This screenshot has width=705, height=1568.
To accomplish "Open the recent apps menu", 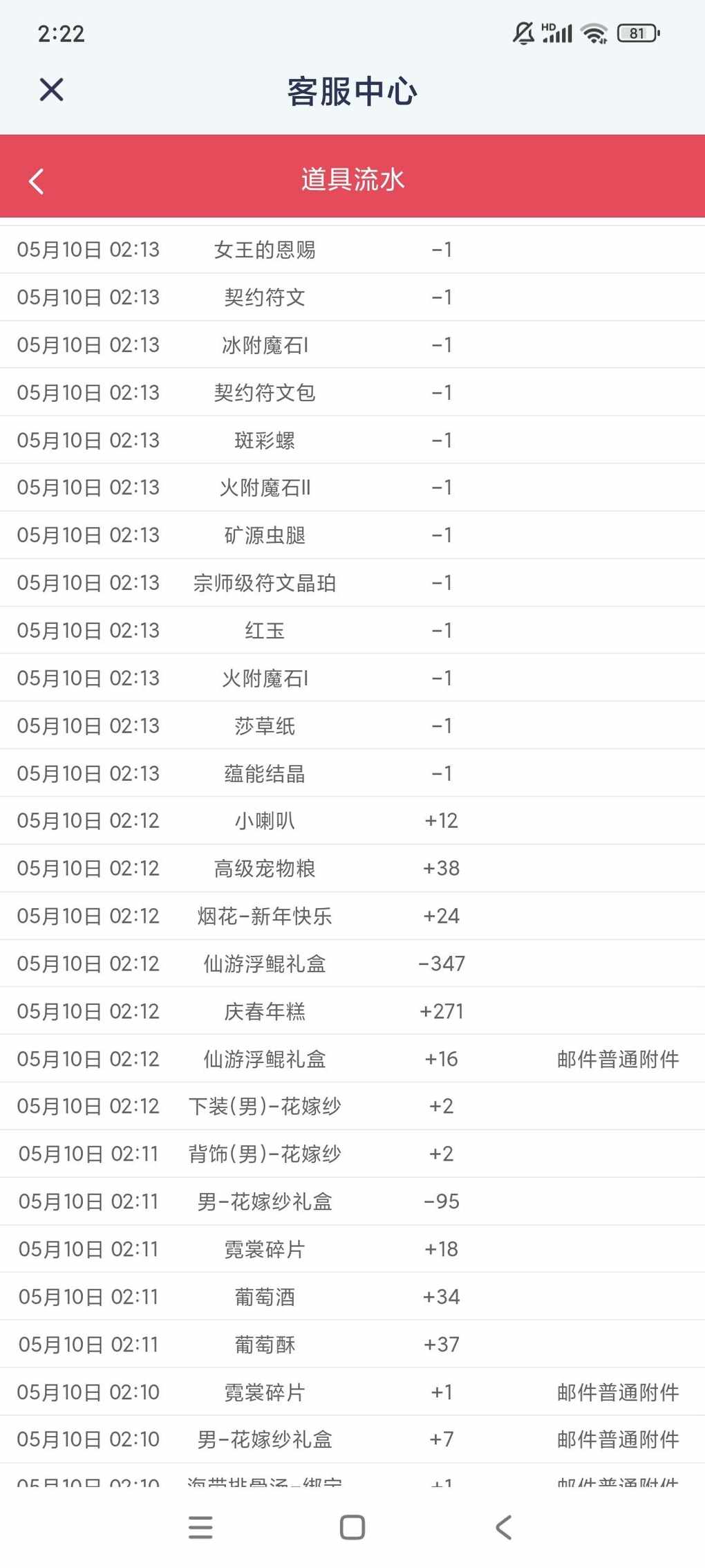I will (x=200, y=1527).
